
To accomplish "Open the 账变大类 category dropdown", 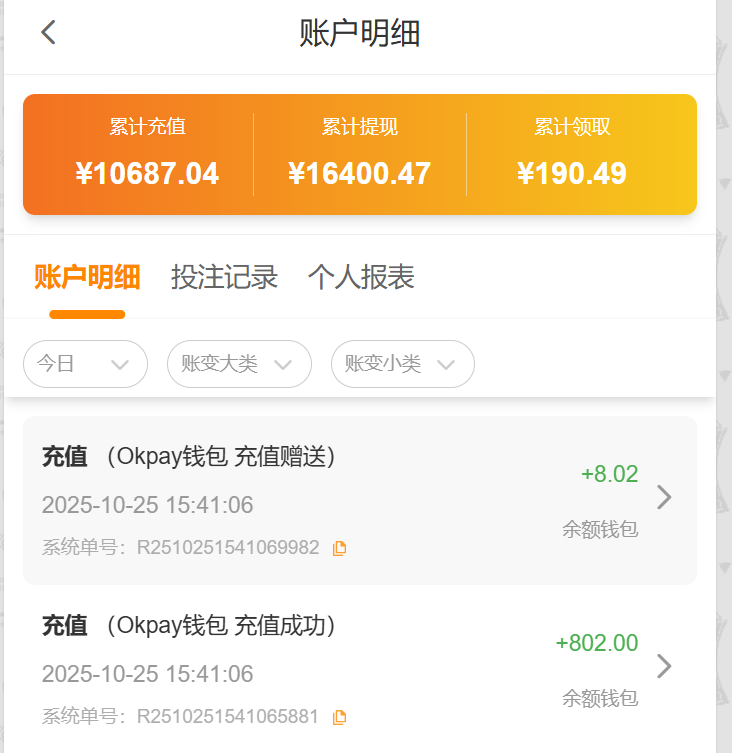I will click(239, 364).
